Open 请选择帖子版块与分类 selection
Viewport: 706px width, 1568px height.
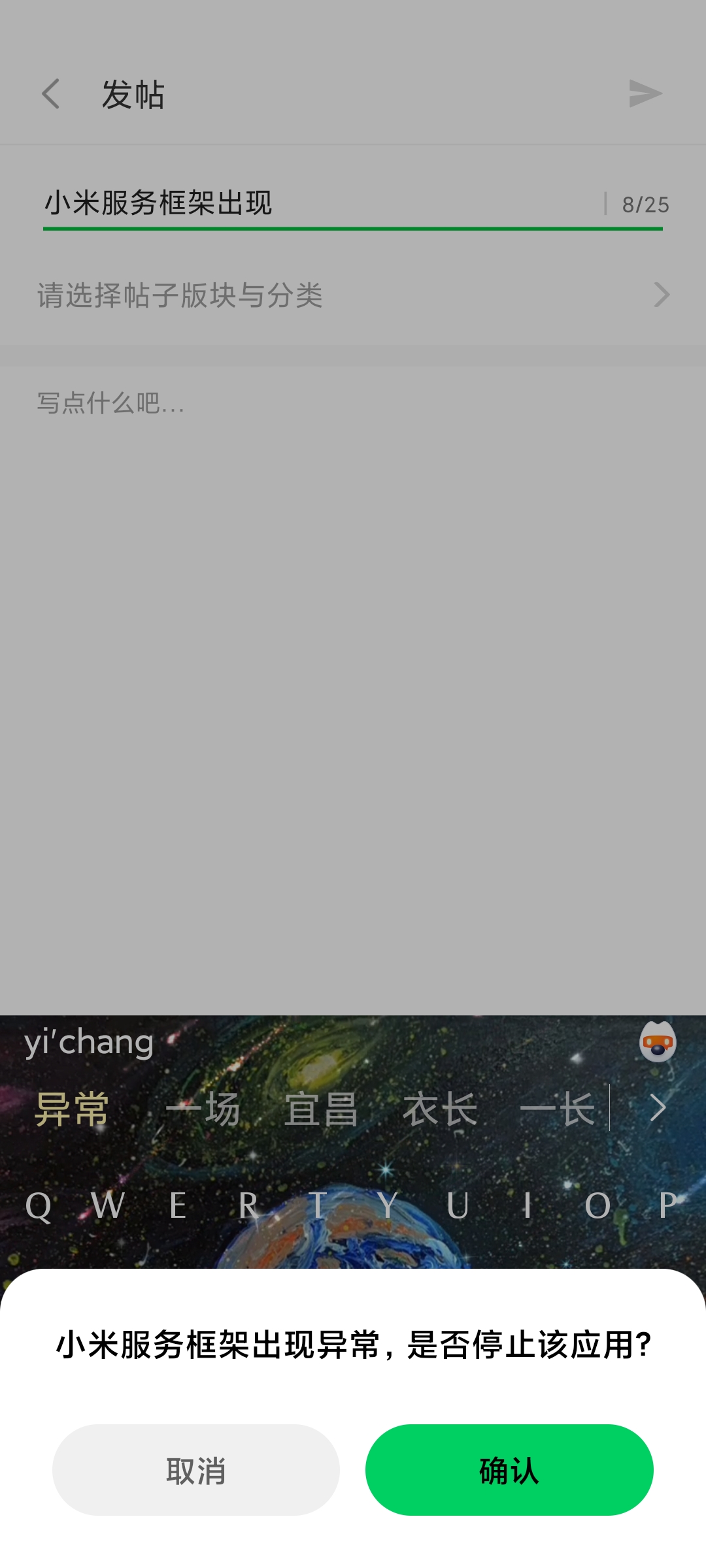[x=353, y=295]
